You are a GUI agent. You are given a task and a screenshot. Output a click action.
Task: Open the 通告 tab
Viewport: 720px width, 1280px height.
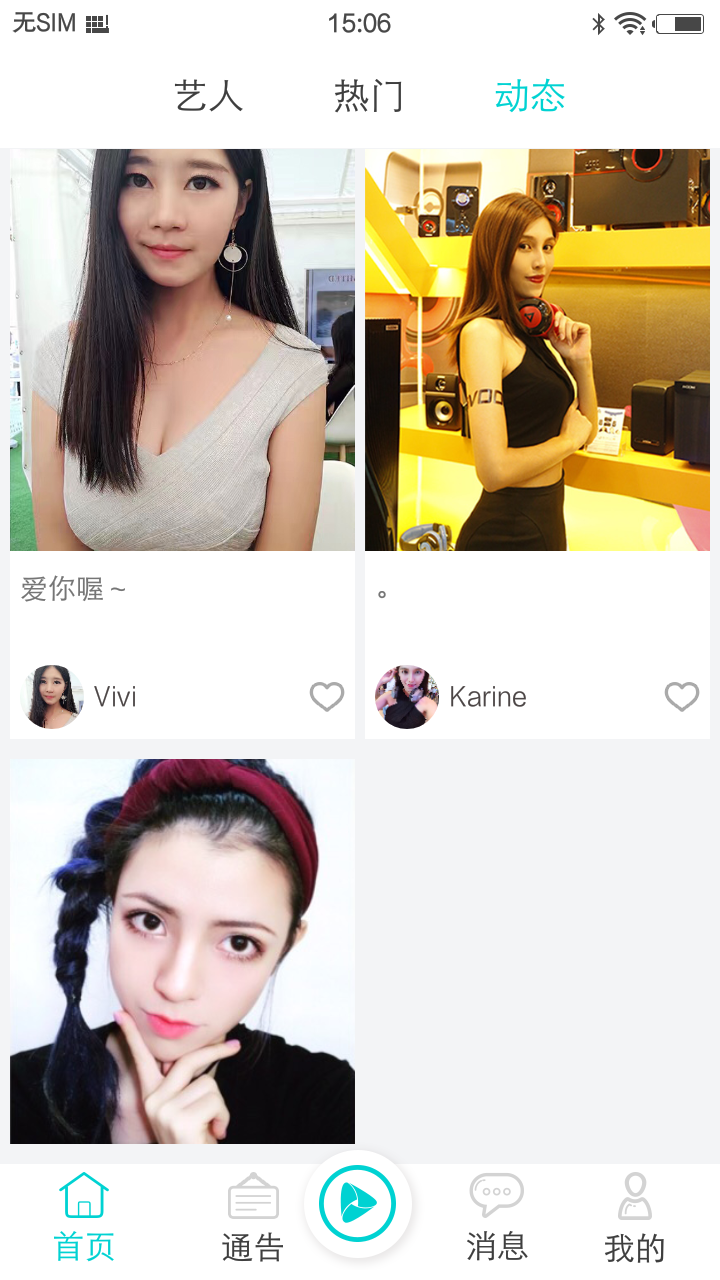(252, 1217)
